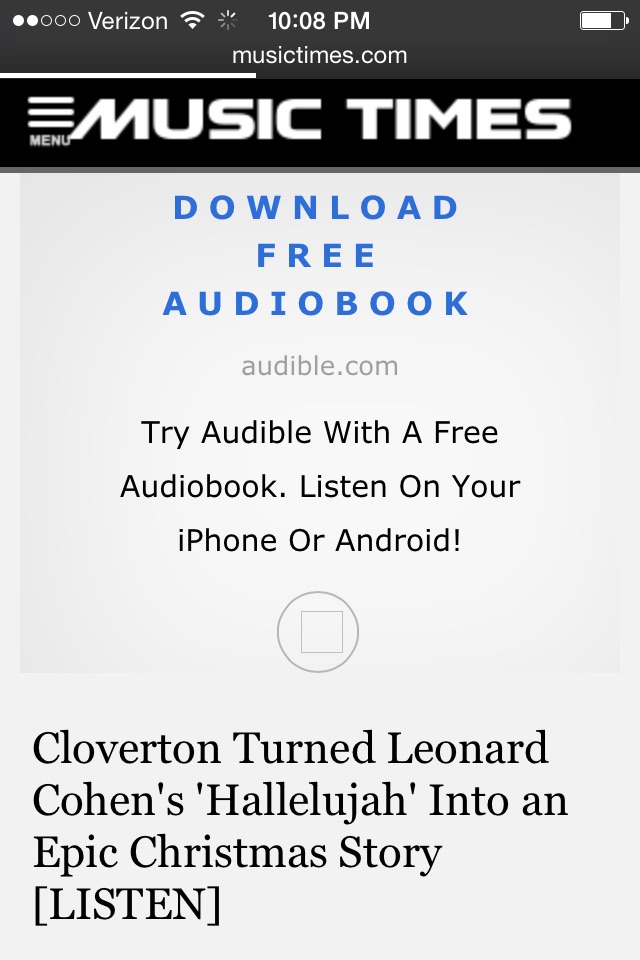The width and height of the screenshot is (640, 960).
Task: Open the Music Times menu
Action: click(x=50, y=122)
